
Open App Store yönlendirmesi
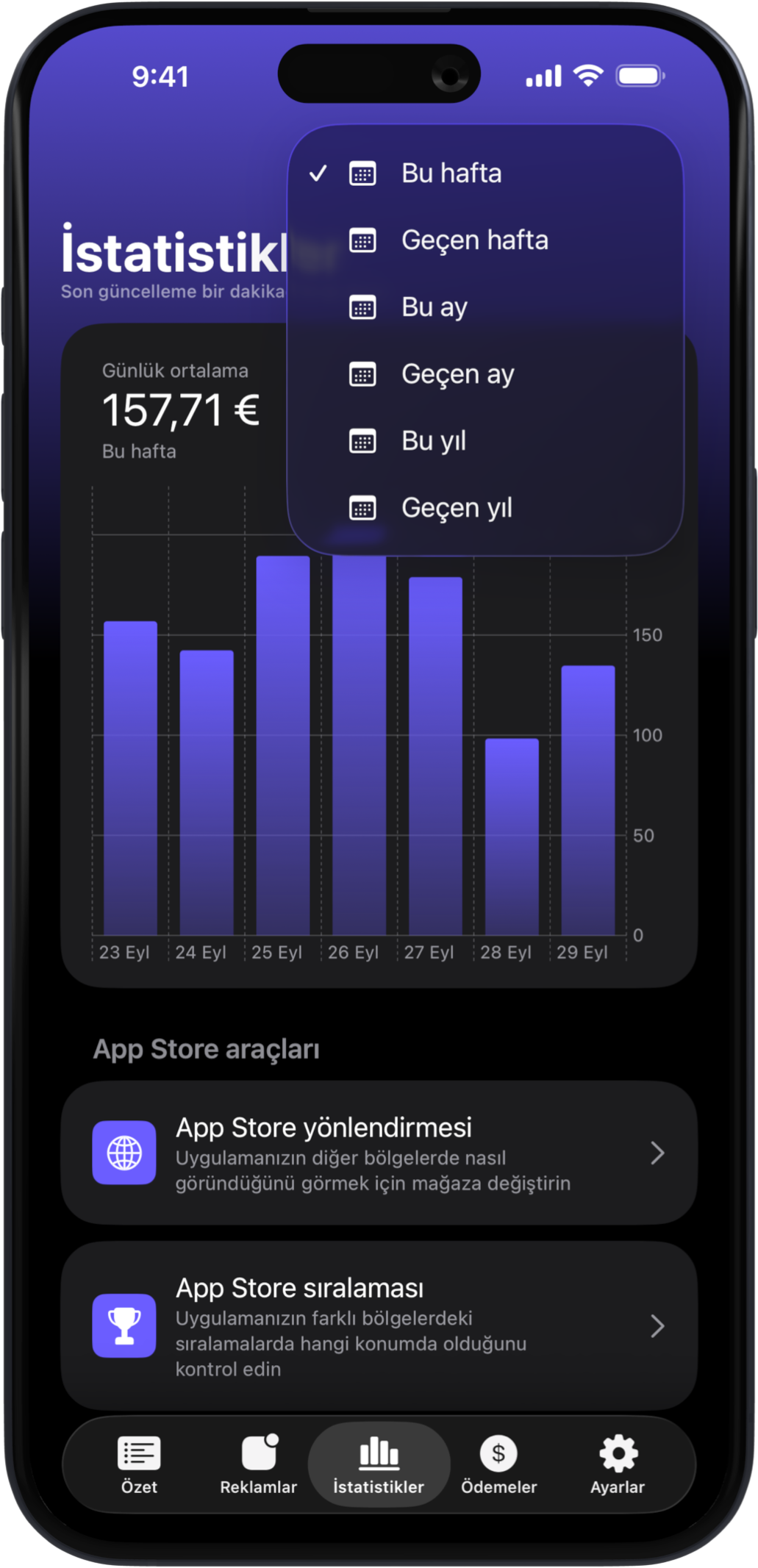pyautogui.click(x=379, y=1153)
